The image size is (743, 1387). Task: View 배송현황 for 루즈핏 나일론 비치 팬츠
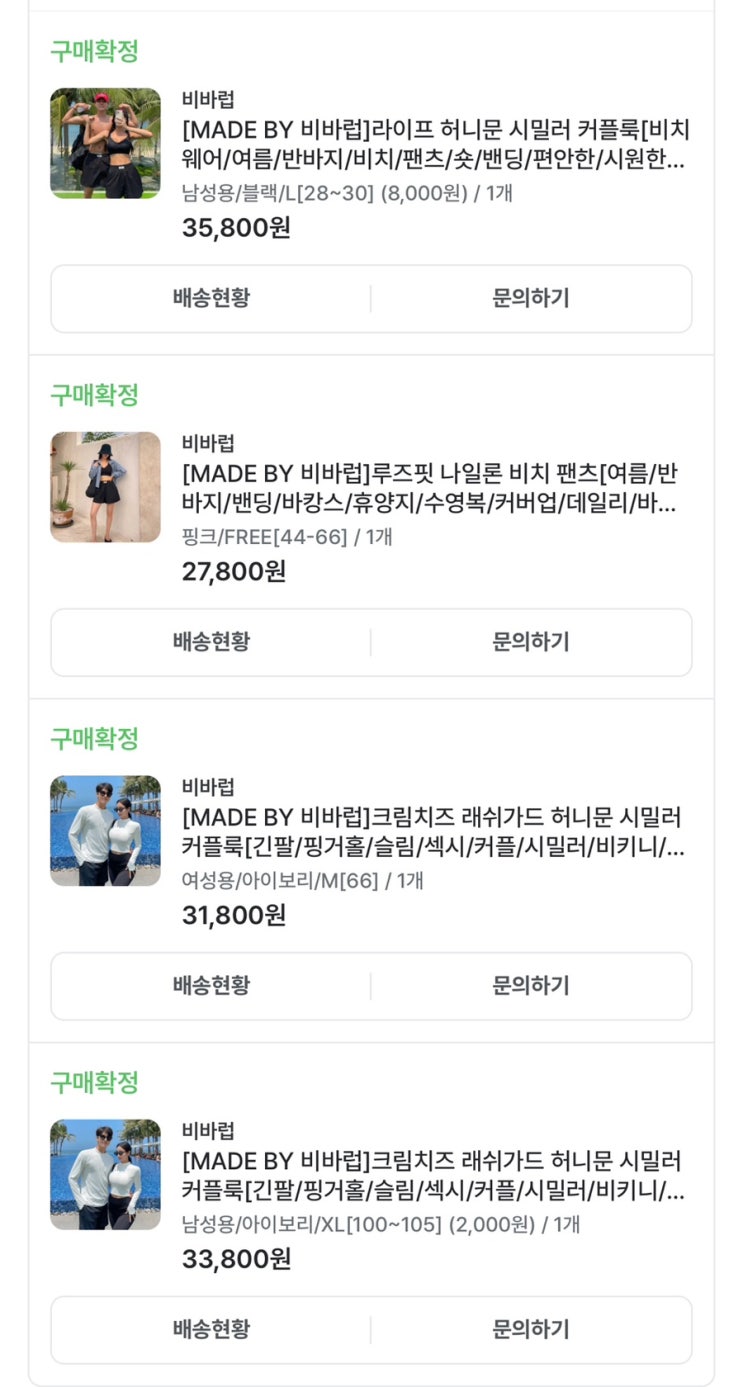211,642
